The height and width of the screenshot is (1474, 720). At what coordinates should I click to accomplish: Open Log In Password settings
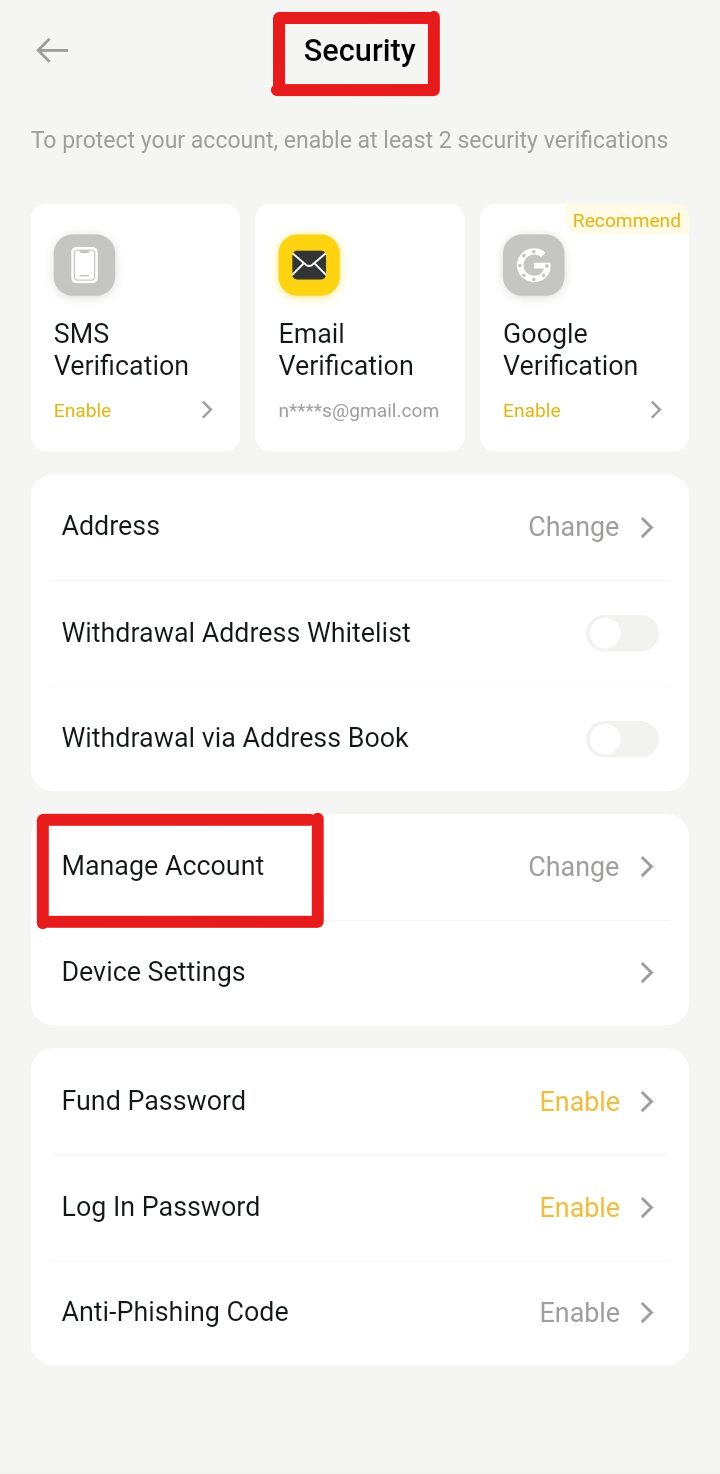pos(360,1207)
